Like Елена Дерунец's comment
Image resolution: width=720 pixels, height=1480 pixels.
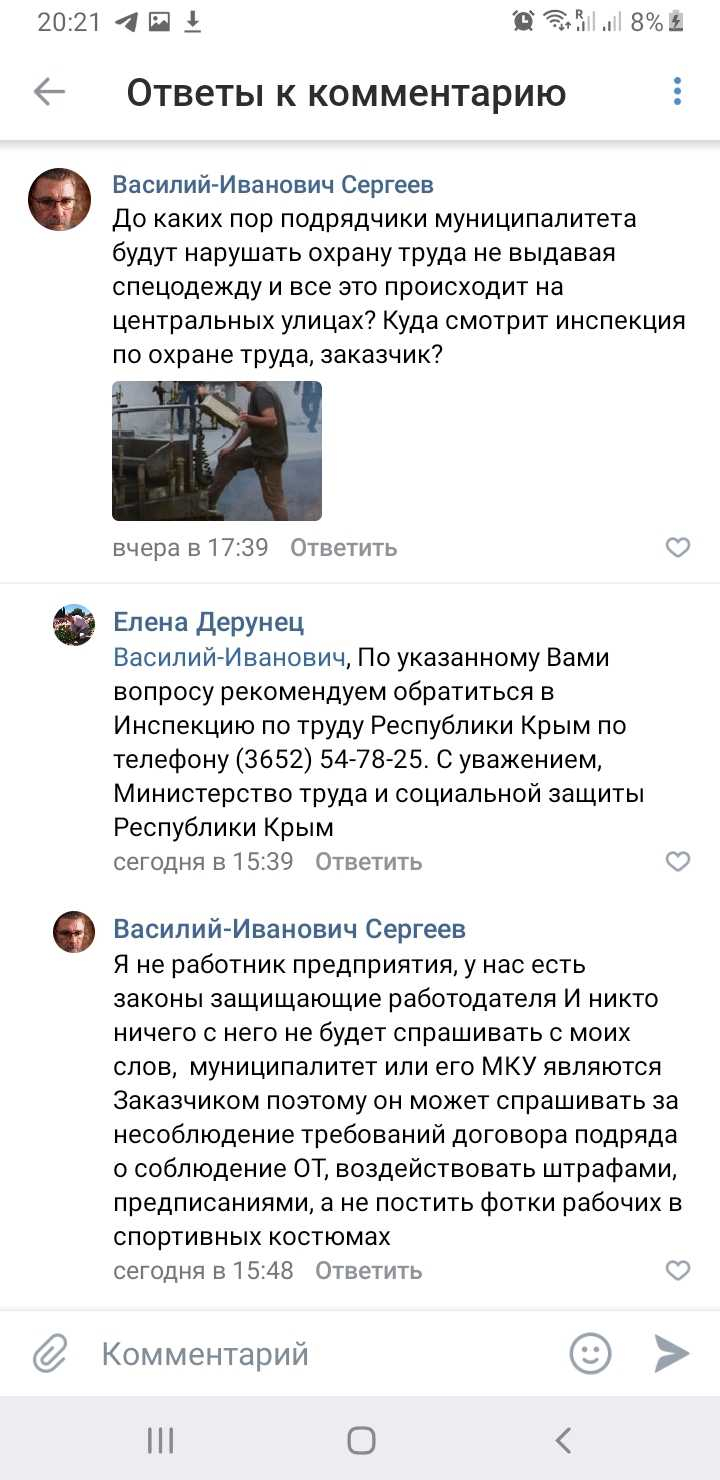tap(678, 861)
